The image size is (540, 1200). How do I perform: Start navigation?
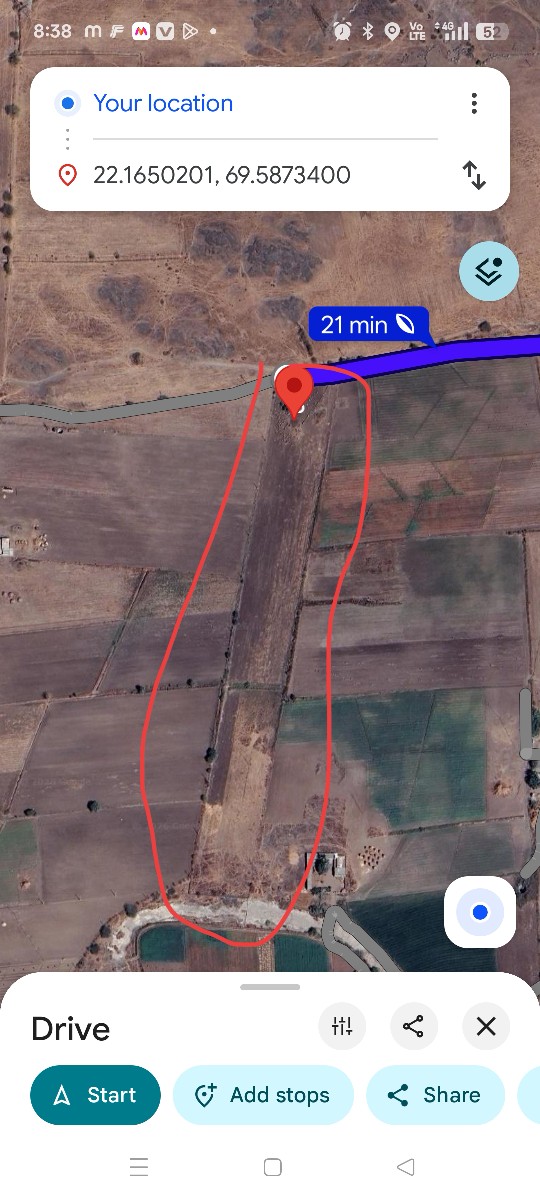[95, 1095]
